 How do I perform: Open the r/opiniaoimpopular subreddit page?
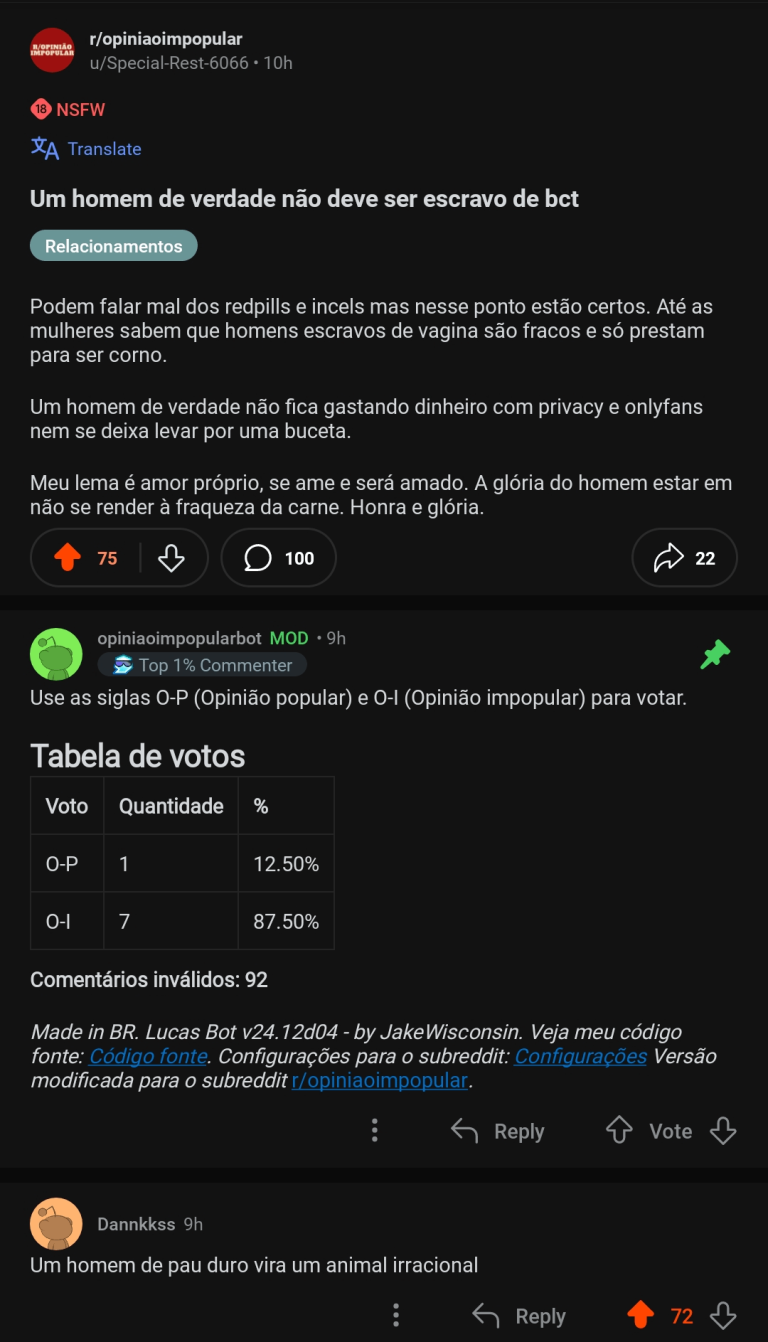click(x=166, y=40)
